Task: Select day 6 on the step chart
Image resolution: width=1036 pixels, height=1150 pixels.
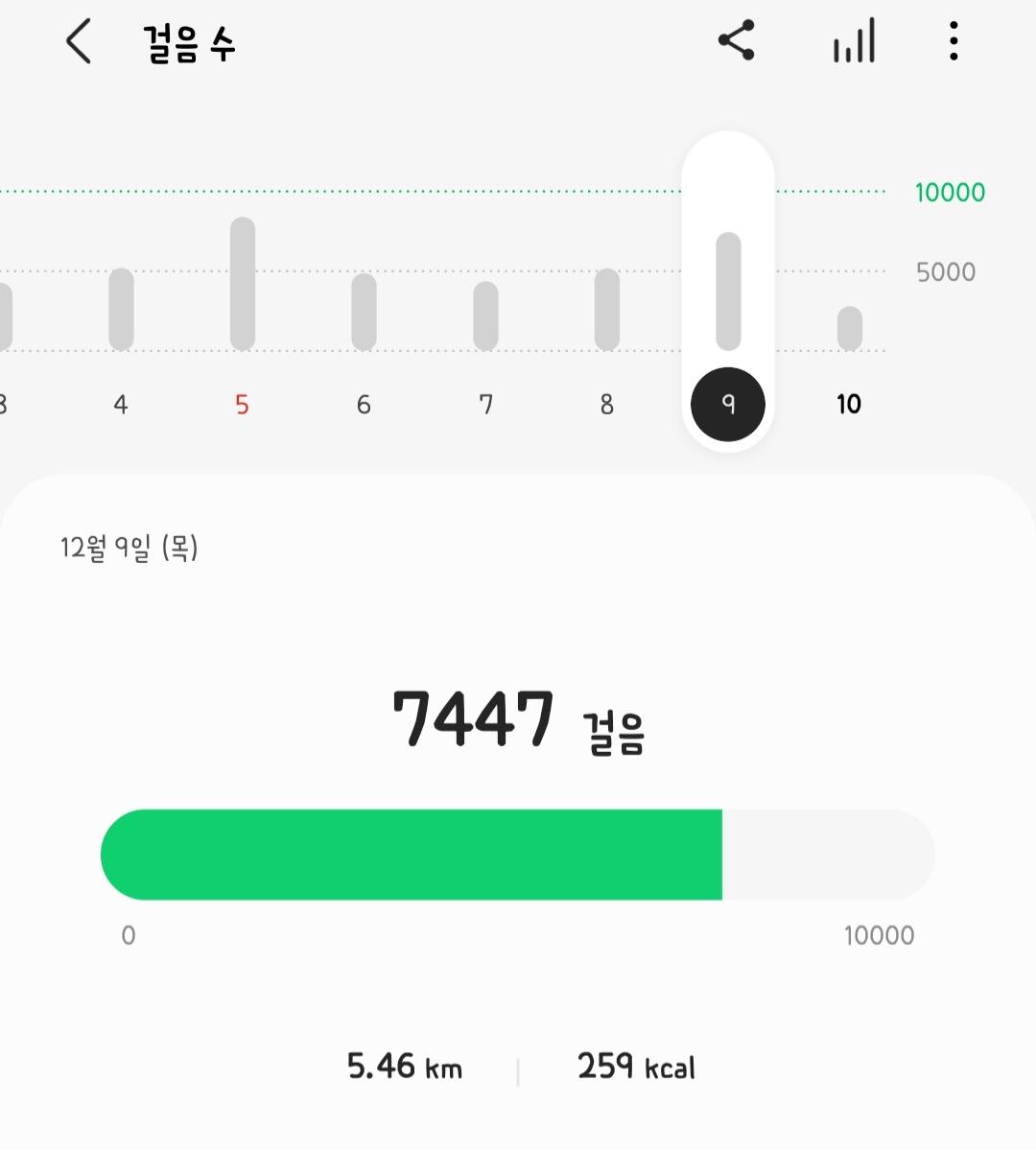Action: [364, 404]
